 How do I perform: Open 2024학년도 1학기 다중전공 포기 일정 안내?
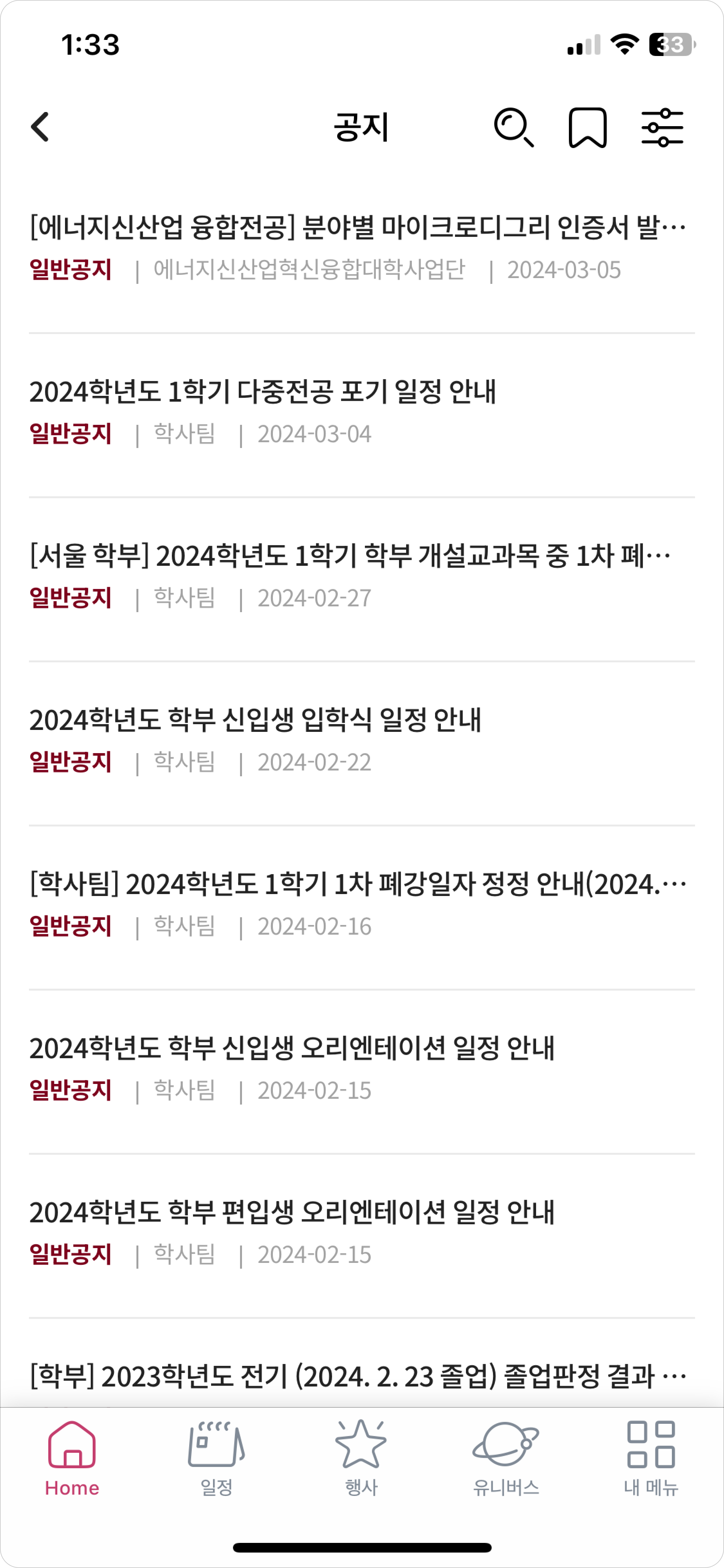(x=263, y=391)
